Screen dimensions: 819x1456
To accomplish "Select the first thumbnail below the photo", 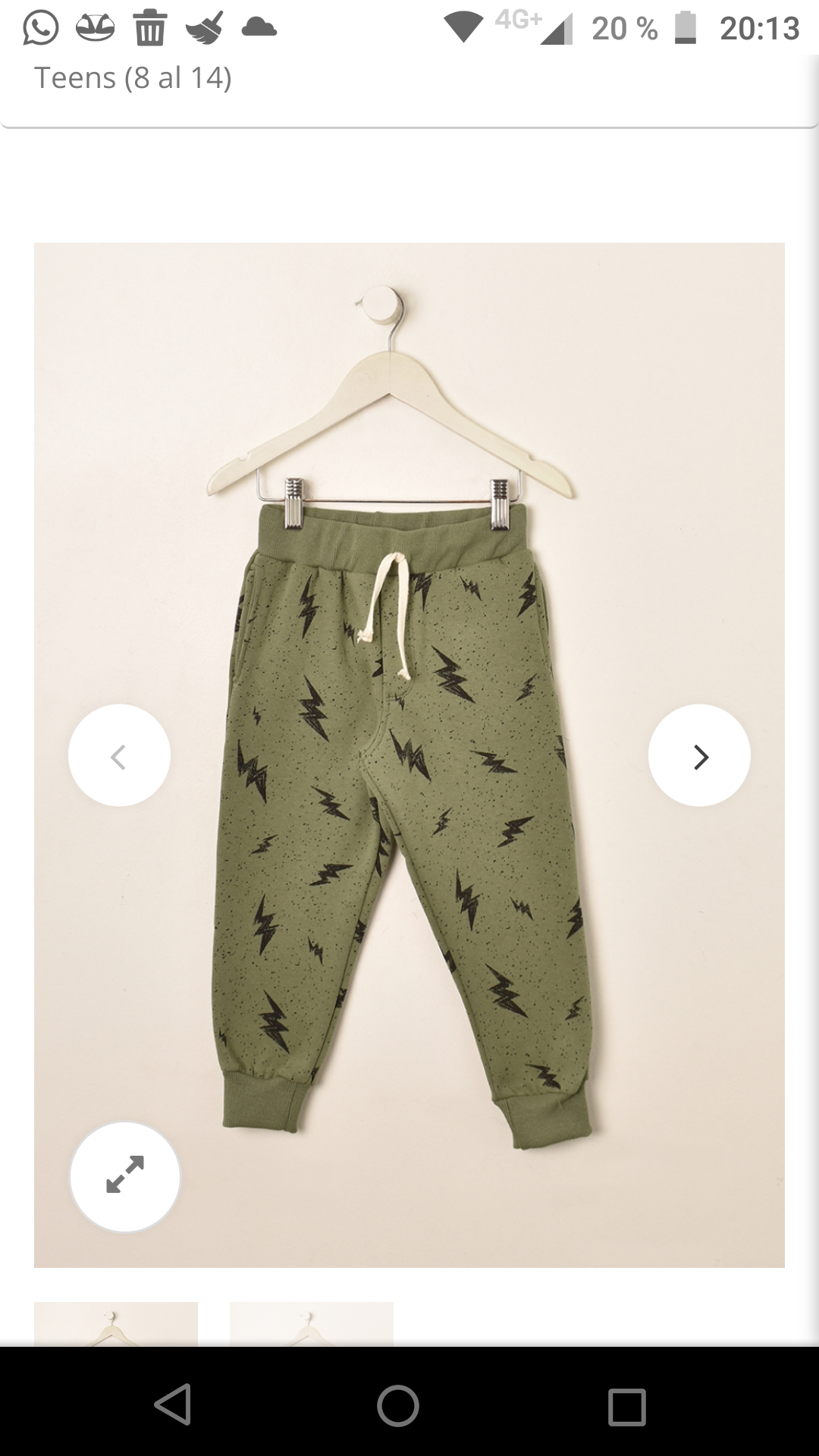I will tap(115, 1324).
